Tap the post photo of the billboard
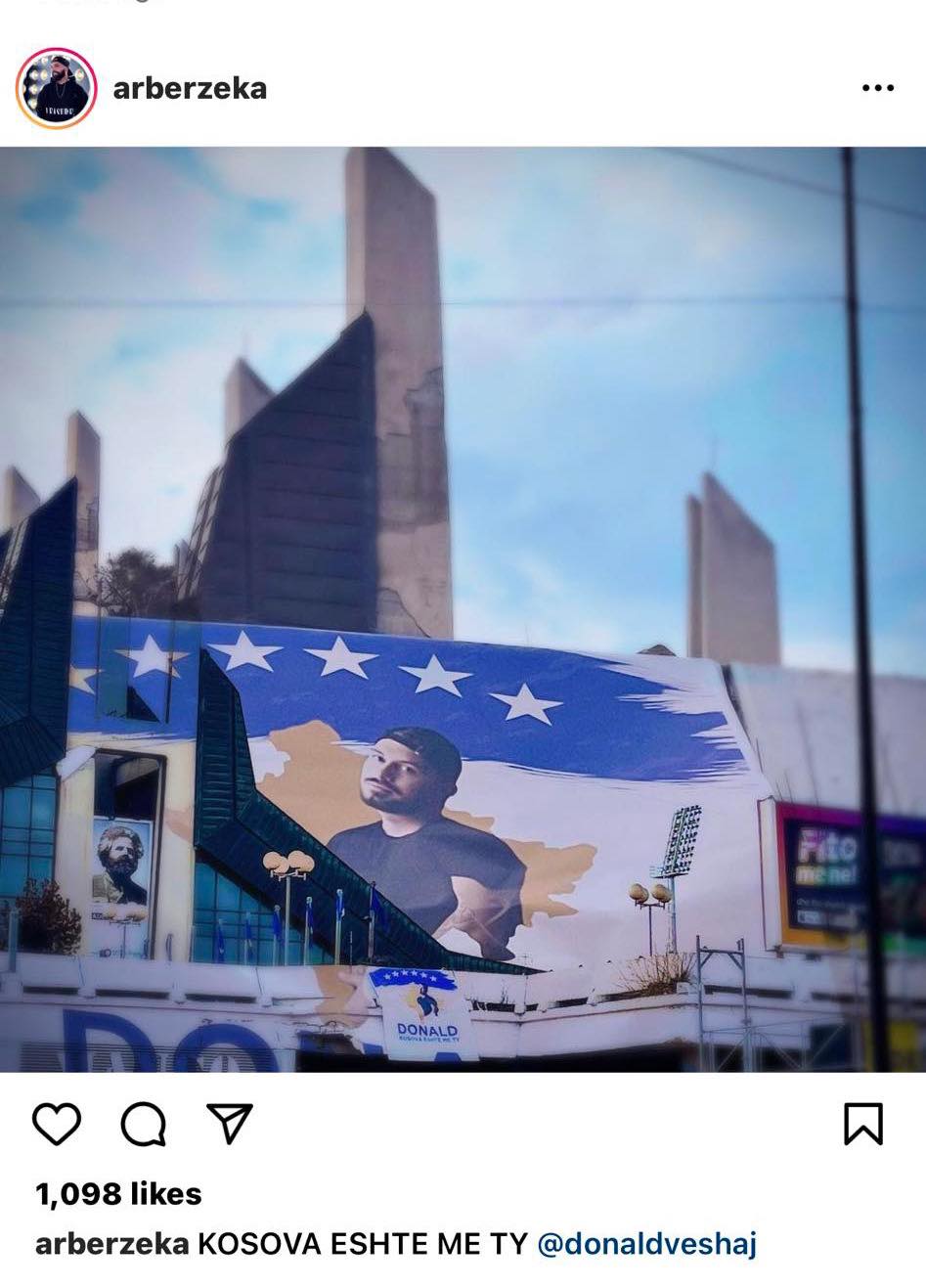Image resolution: width=926 pixels, height=1288 pixels. point(463,608)
